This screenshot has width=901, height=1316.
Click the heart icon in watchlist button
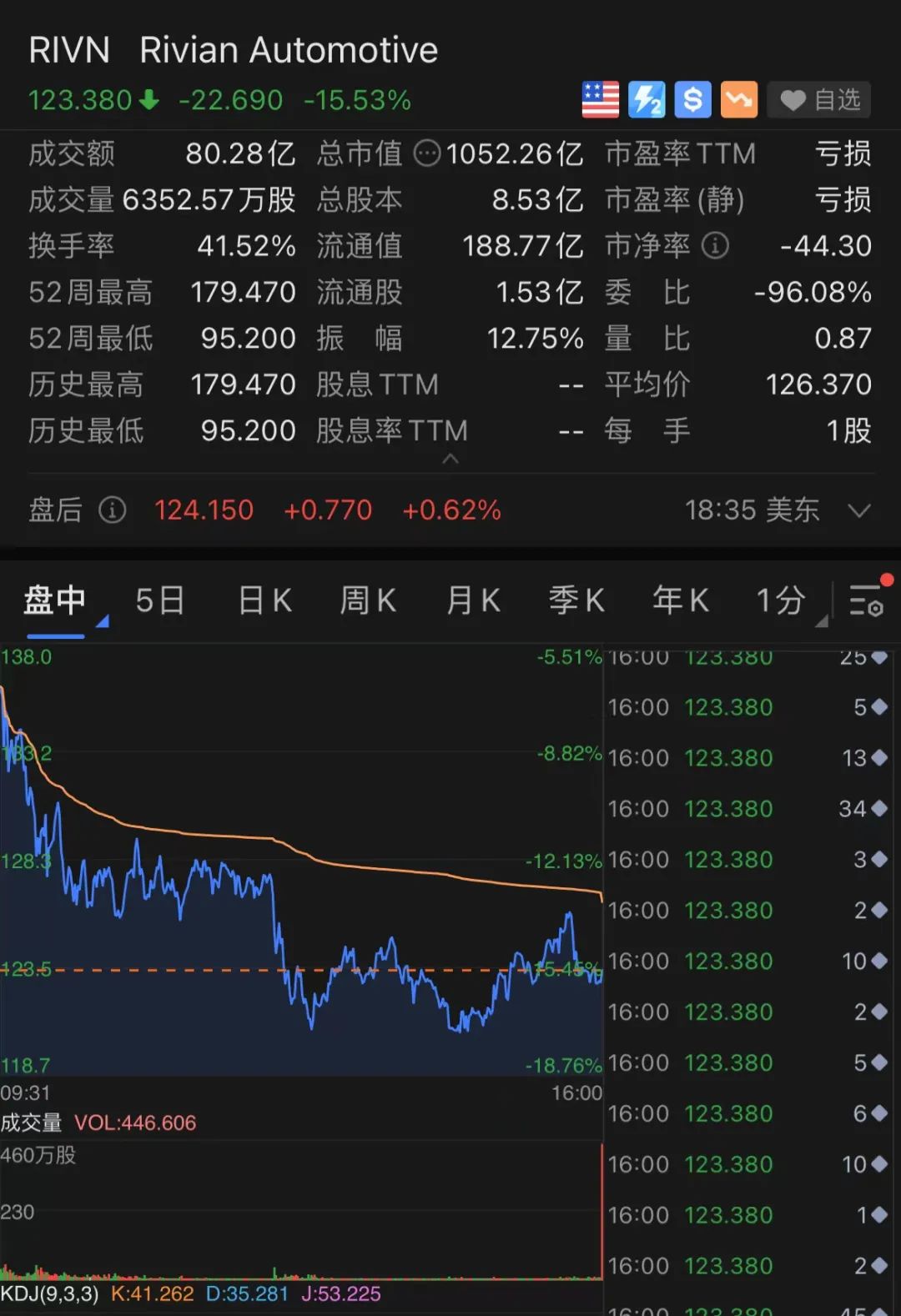[x=793, y=99]
